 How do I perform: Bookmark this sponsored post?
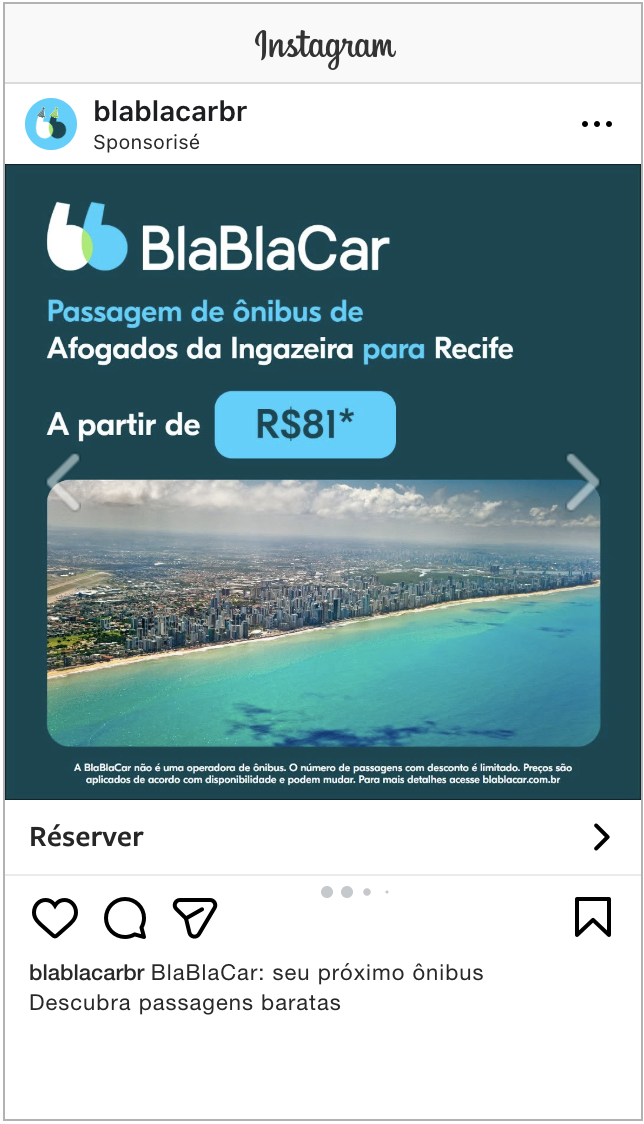click(x=592, y=917)
